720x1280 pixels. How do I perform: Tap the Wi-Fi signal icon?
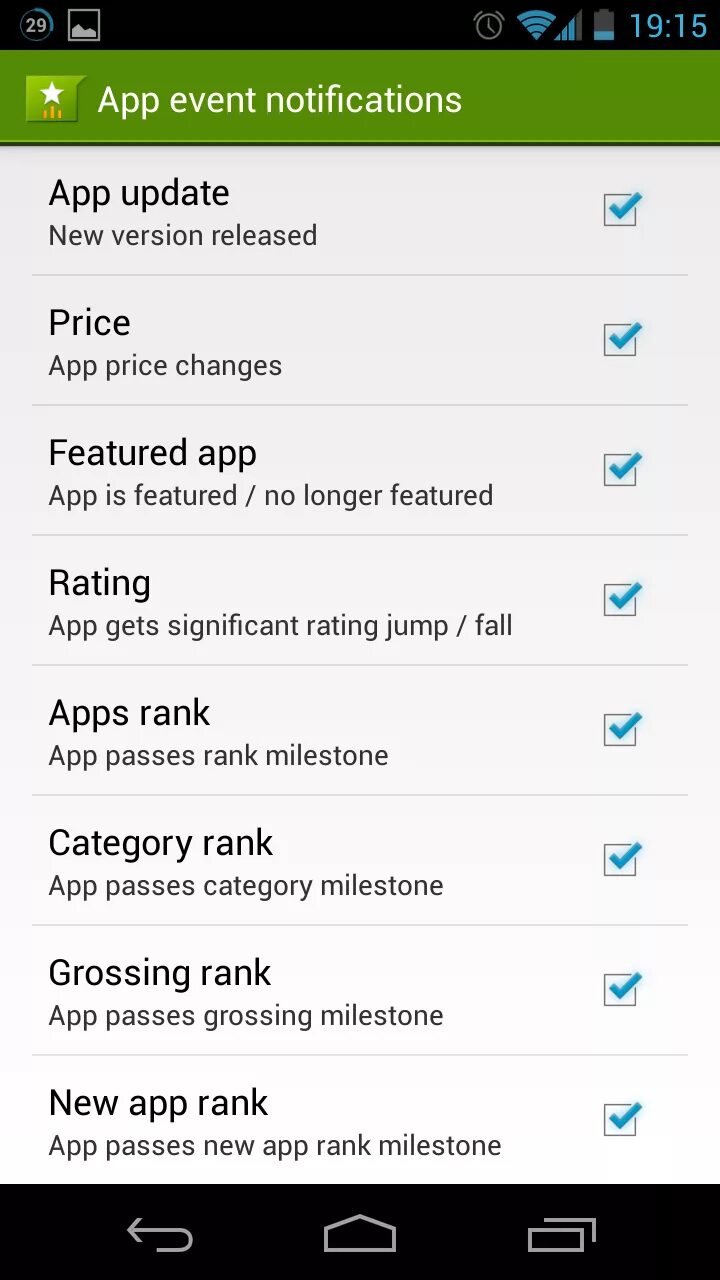coord(538,24)
